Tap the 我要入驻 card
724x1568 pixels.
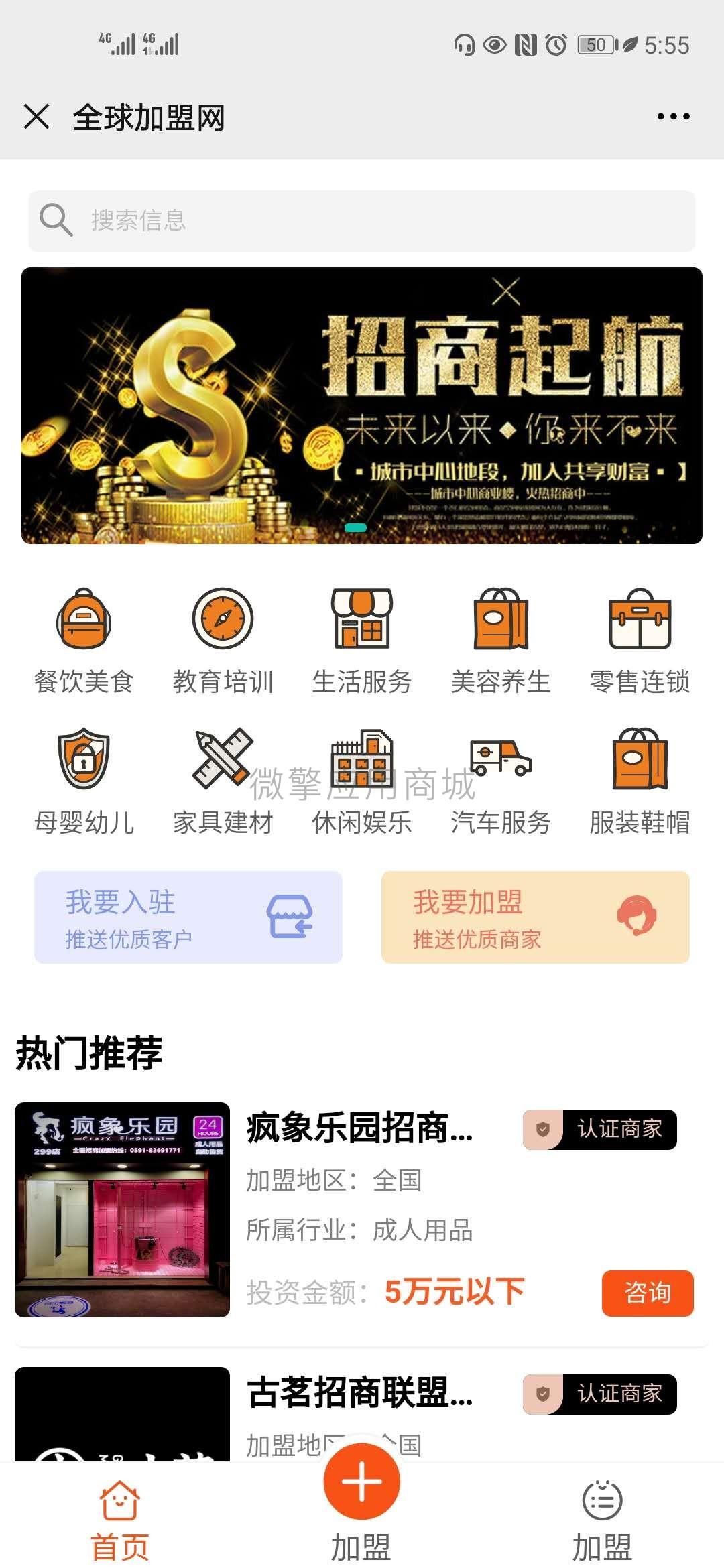(x=188, y=917)
